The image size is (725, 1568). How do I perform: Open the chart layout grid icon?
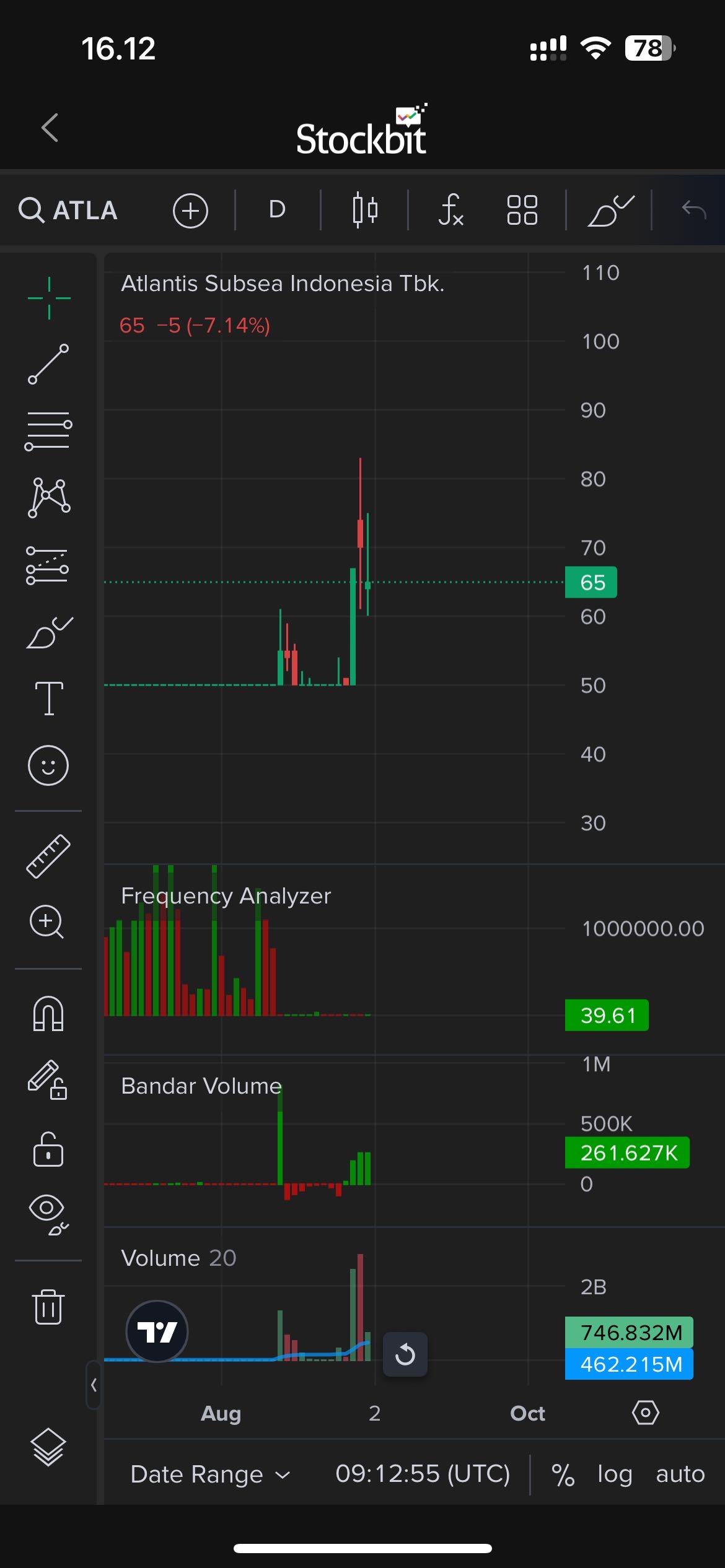tap(522, 210)
